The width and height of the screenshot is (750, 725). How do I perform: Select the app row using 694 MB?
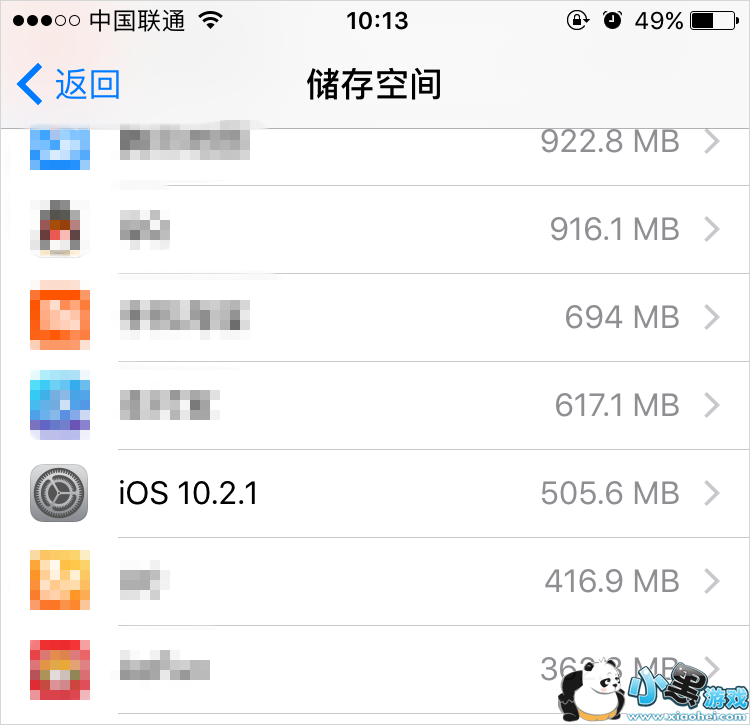tap(375, 318)
